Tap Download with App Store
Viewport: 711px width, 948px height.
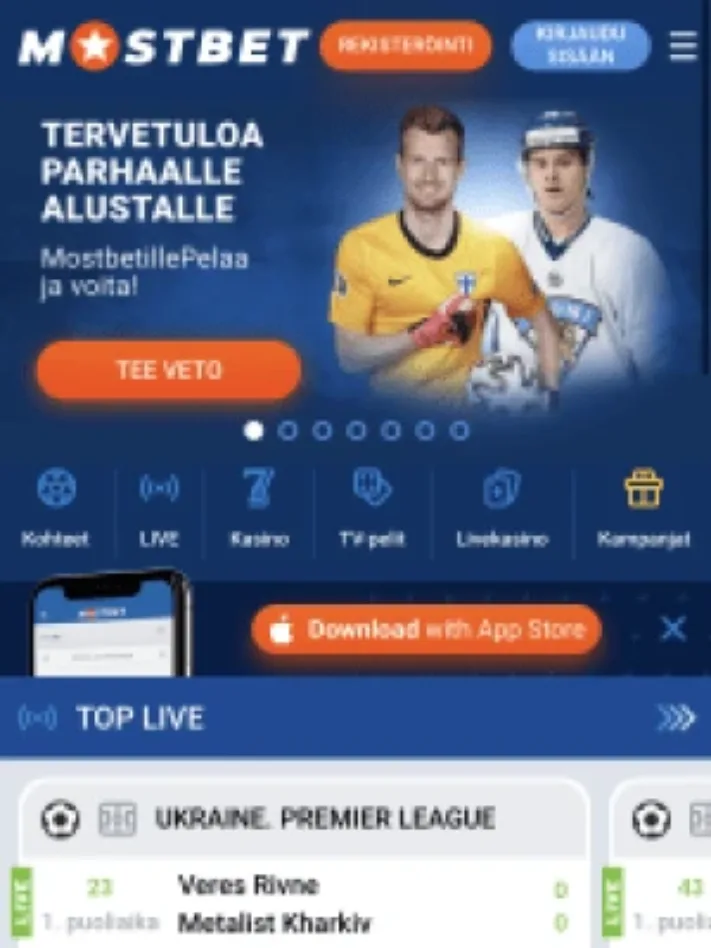coord(427,630)
